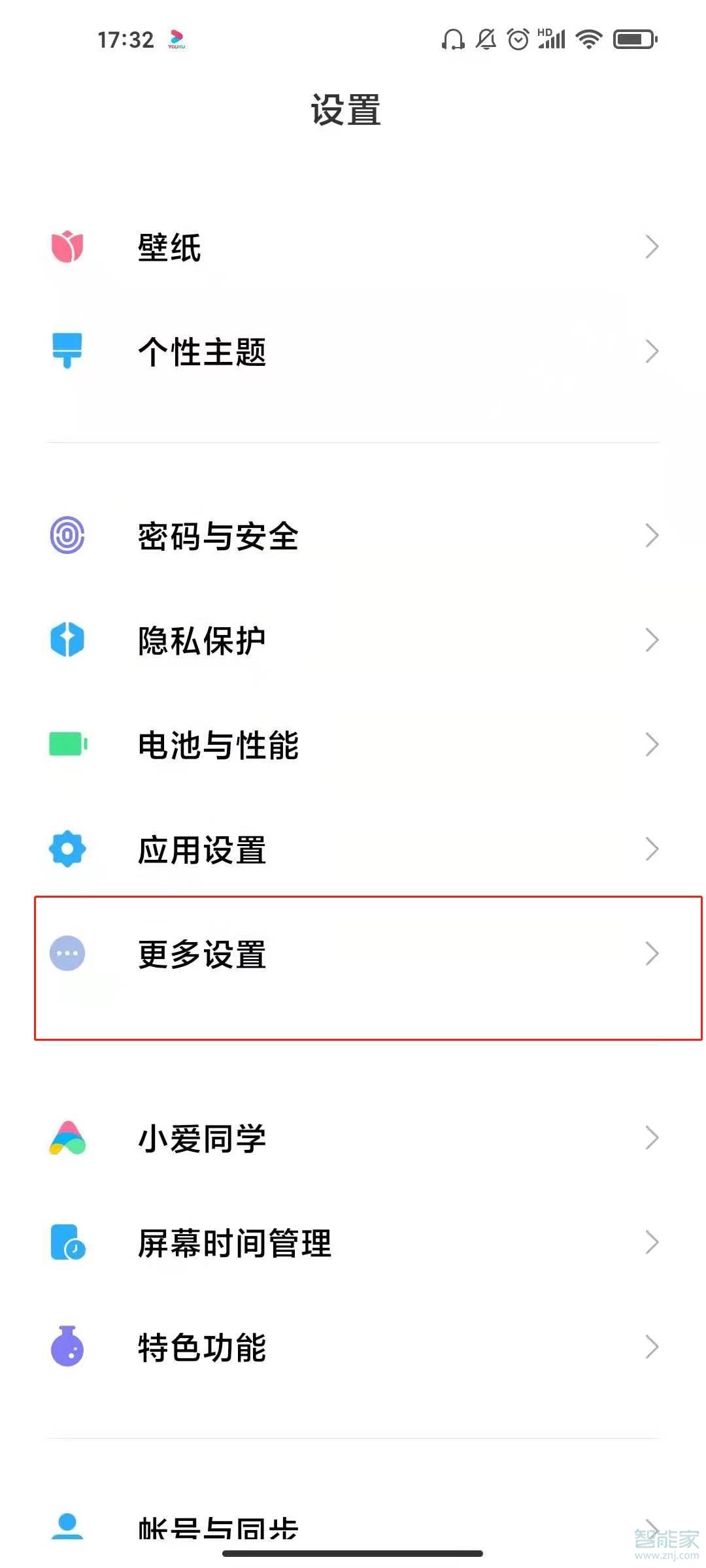Expand the 更多设置 row via its chevron

(x=652, y=955)
